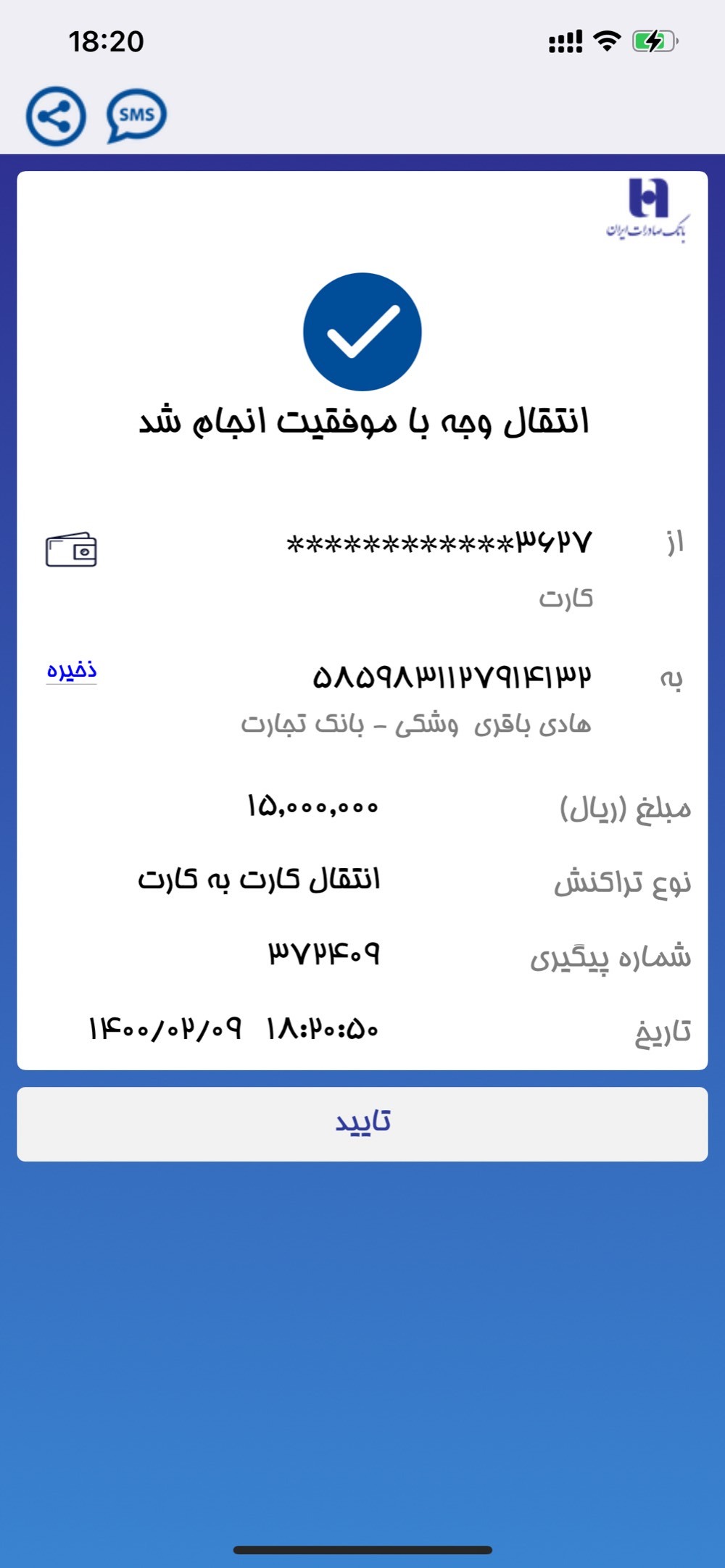
Task: Share the transfer receipt
Action: tap(56, 116)
